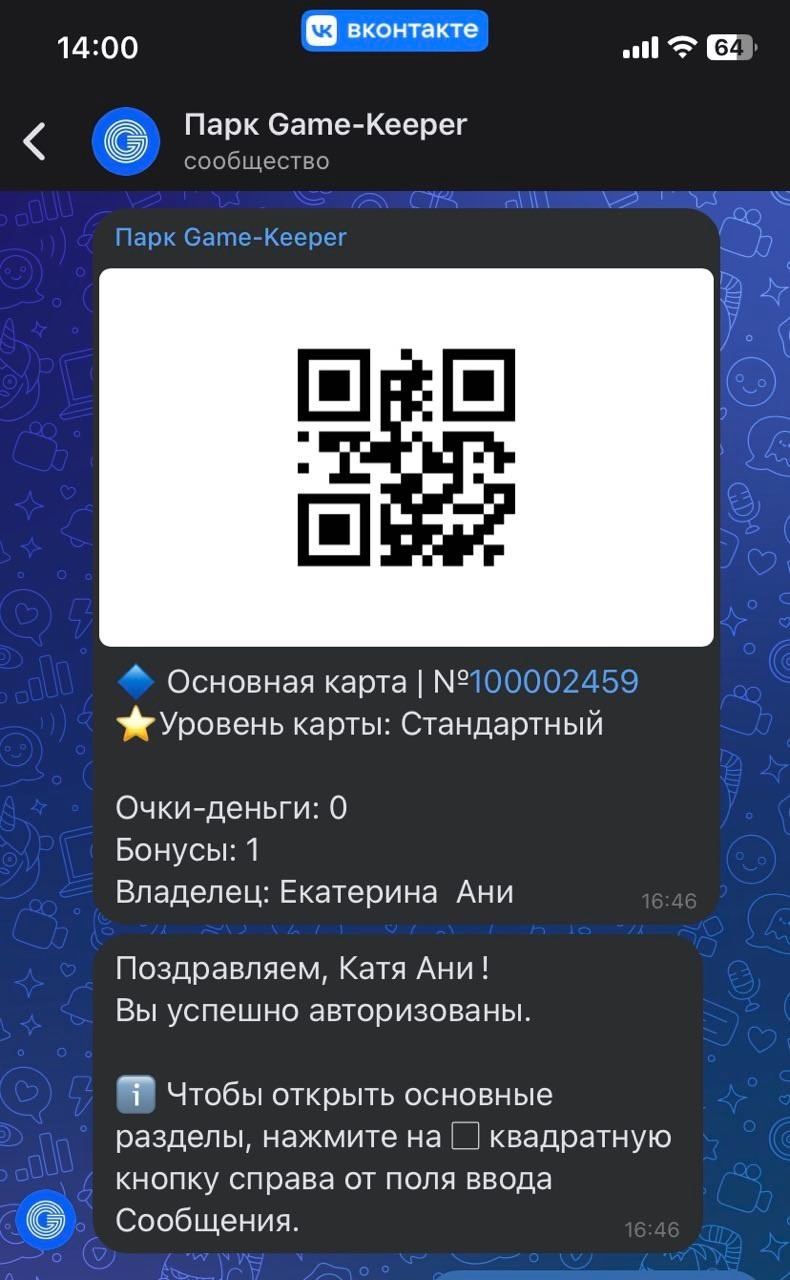Open the community avatar beside the last message
This screenshot has width=790, height=1280.
click(x=46, y=1220)
